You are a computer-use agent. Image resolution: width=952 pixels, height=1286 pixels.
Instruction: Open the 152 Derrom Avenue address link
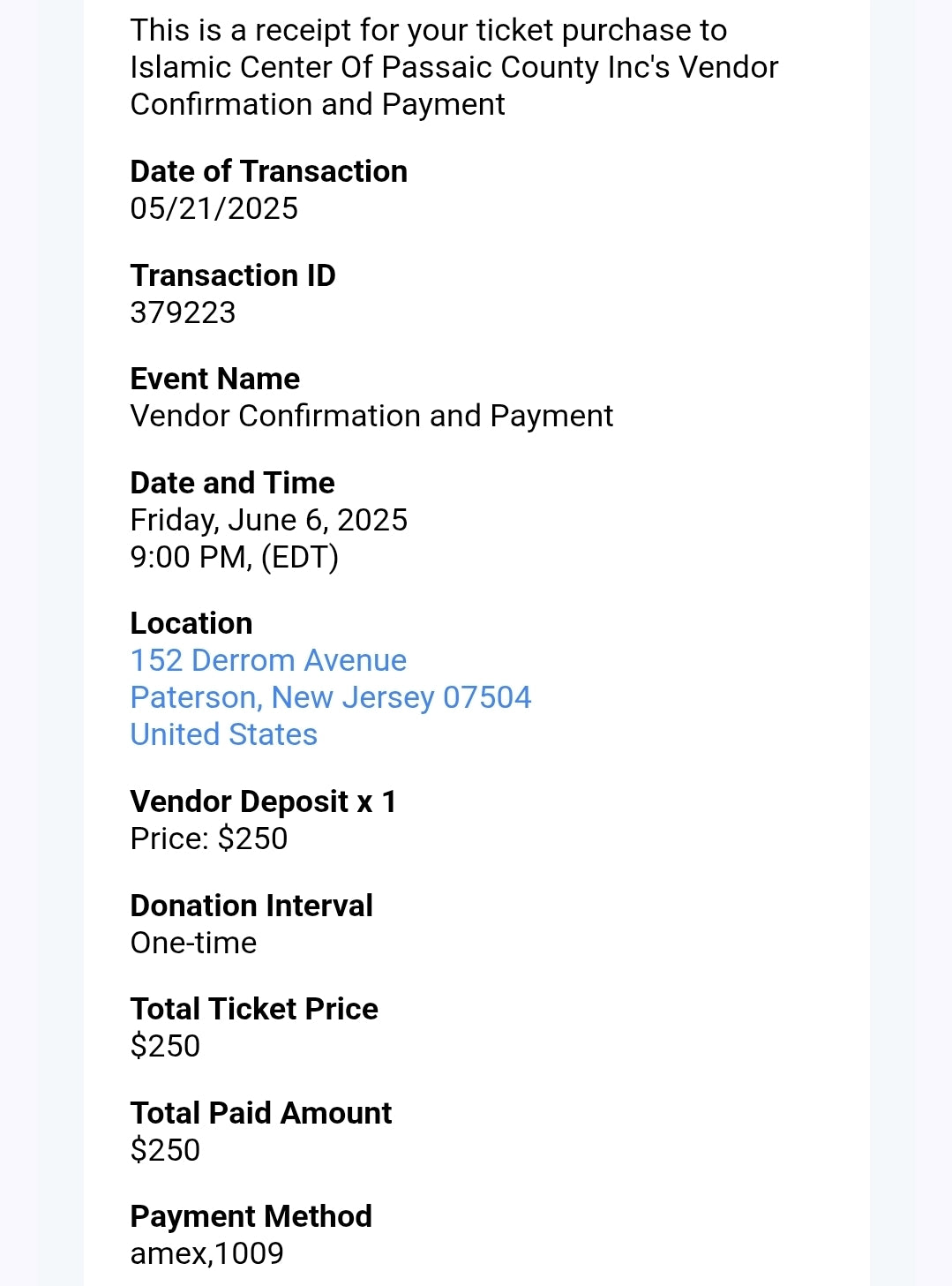point(268,660)
